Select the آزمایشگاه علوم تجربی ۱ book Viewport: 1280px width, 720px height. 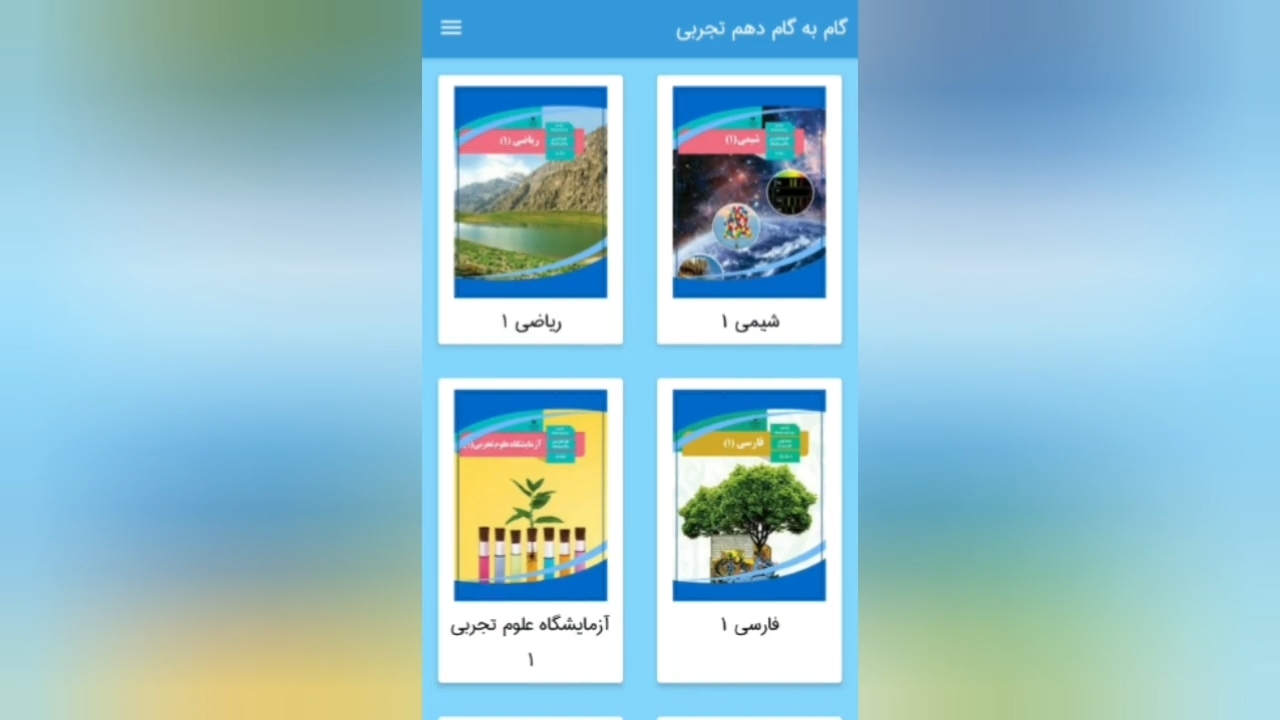coord(530,530)
